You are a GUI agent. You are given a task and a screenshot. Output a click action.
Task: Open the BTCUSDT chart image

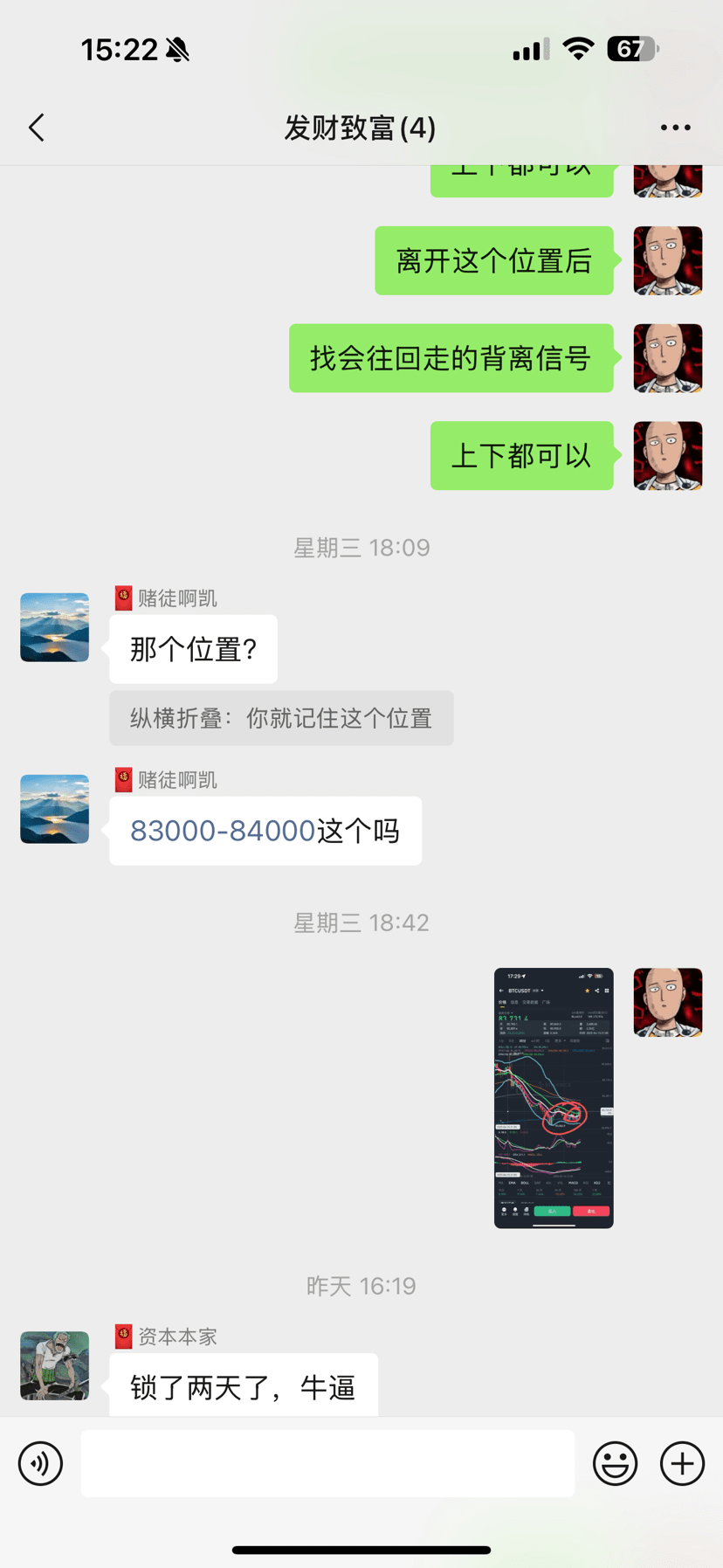(554, 1097)
